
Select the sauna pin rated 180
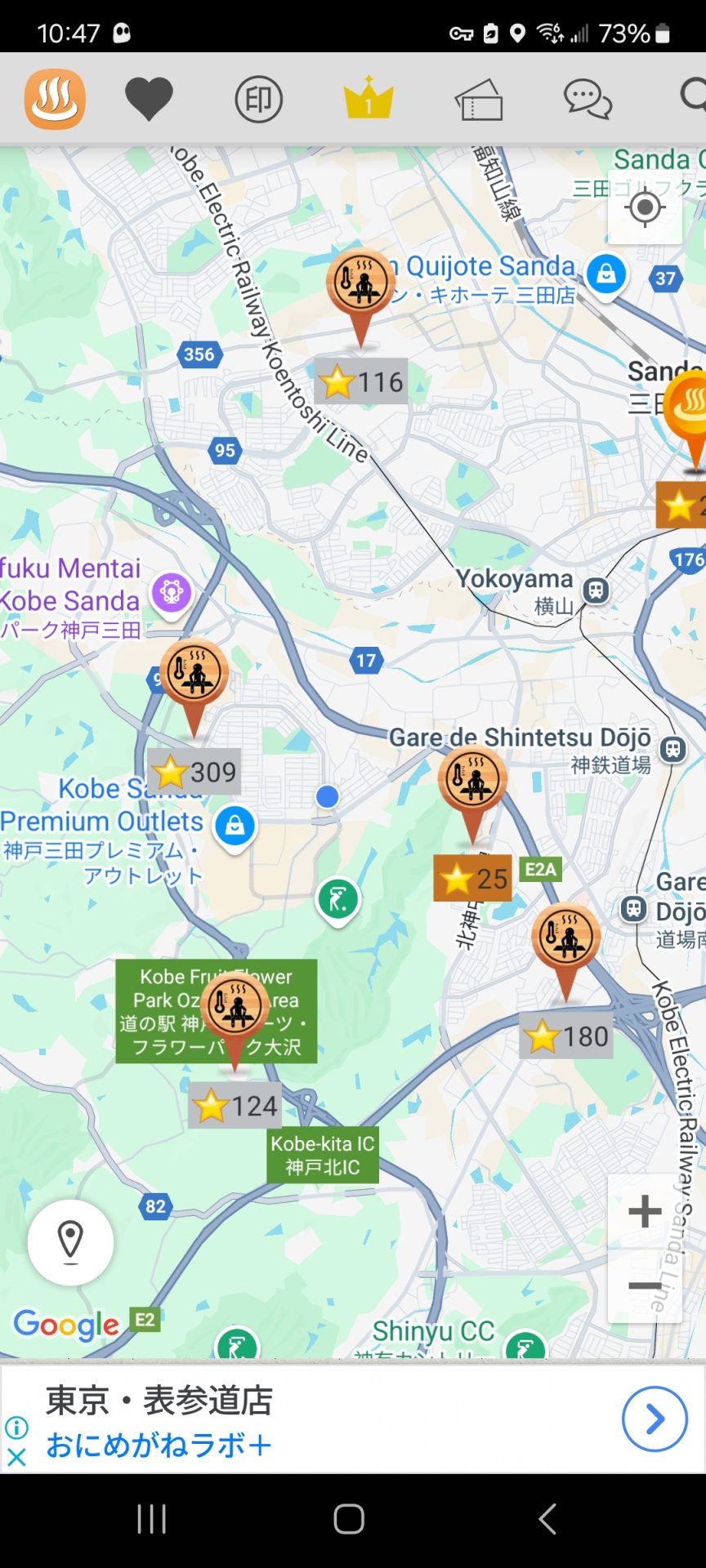pyautogui.click(x=565, y=939)
